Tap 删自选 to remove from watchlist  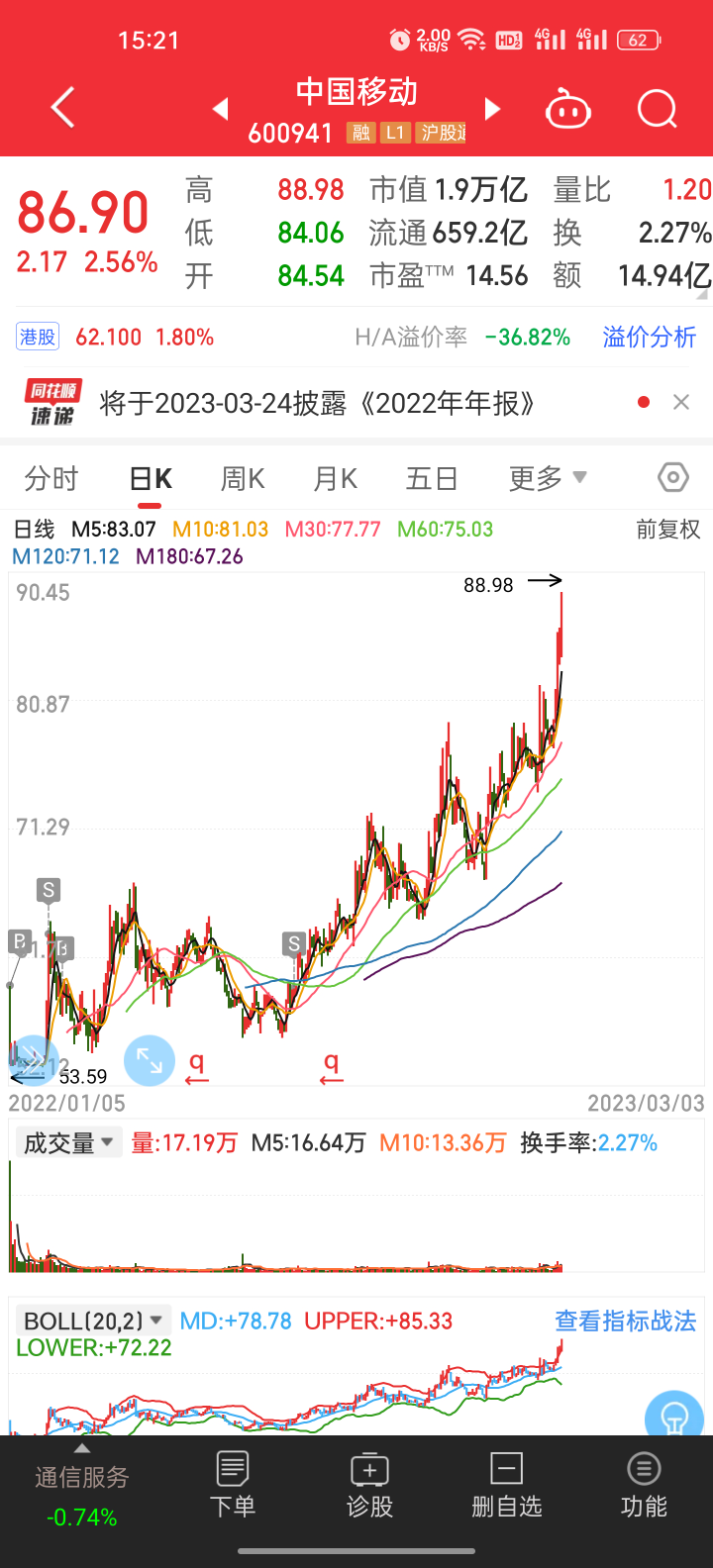[506, 1485]
